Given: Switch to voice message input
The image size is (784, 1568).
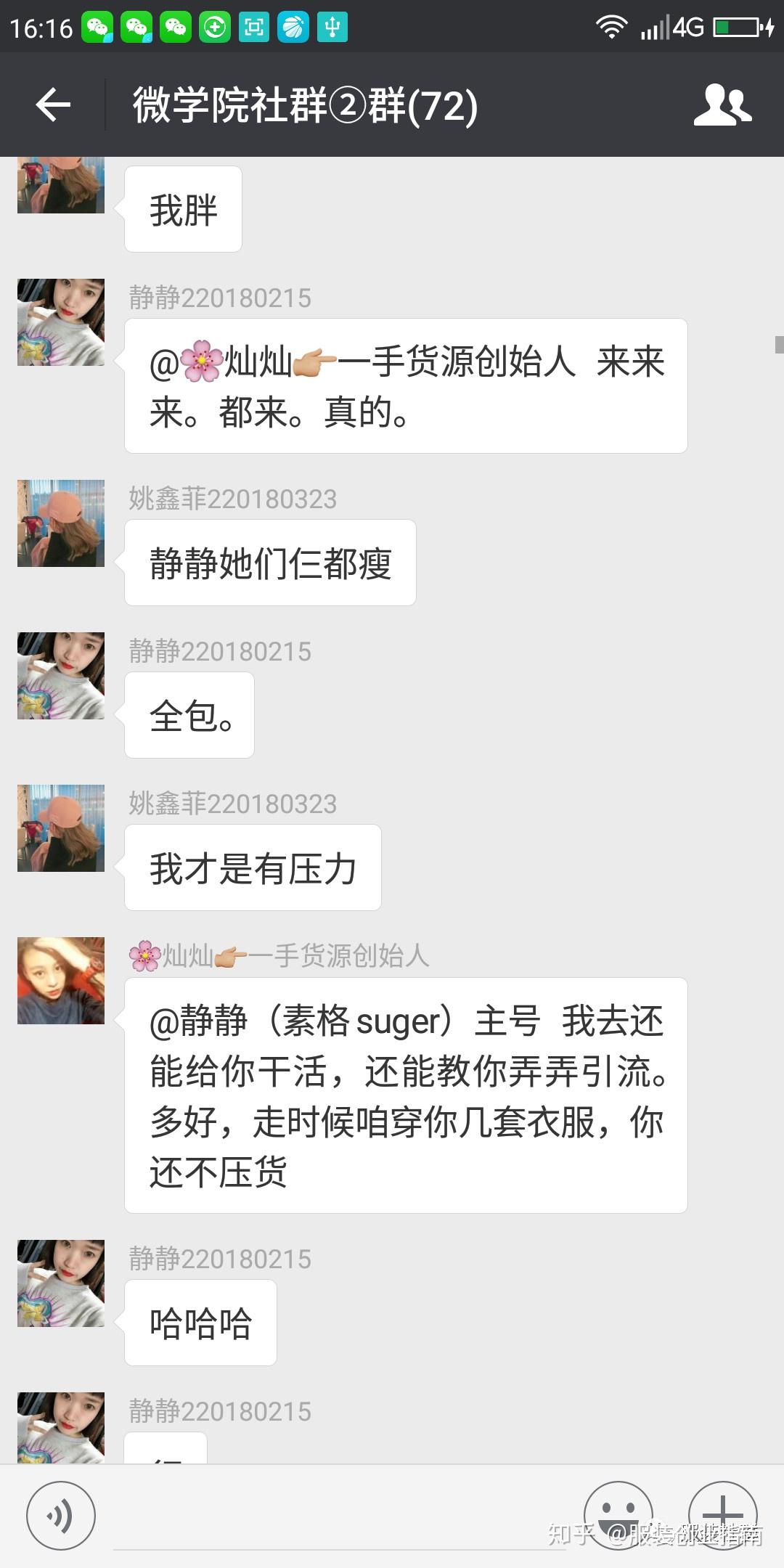Looking at the screenshot, I should [x=60, y=1516].
